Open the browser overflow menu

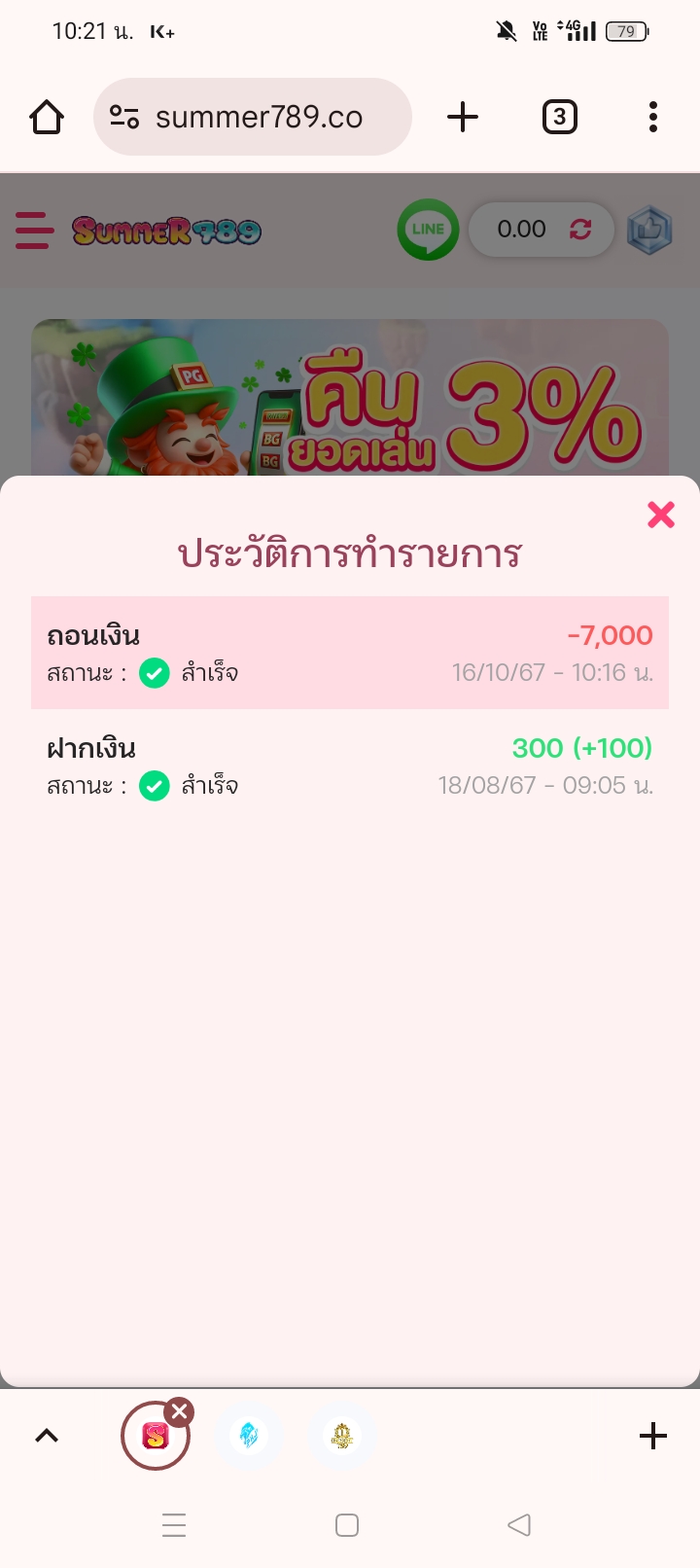[653, 118]
